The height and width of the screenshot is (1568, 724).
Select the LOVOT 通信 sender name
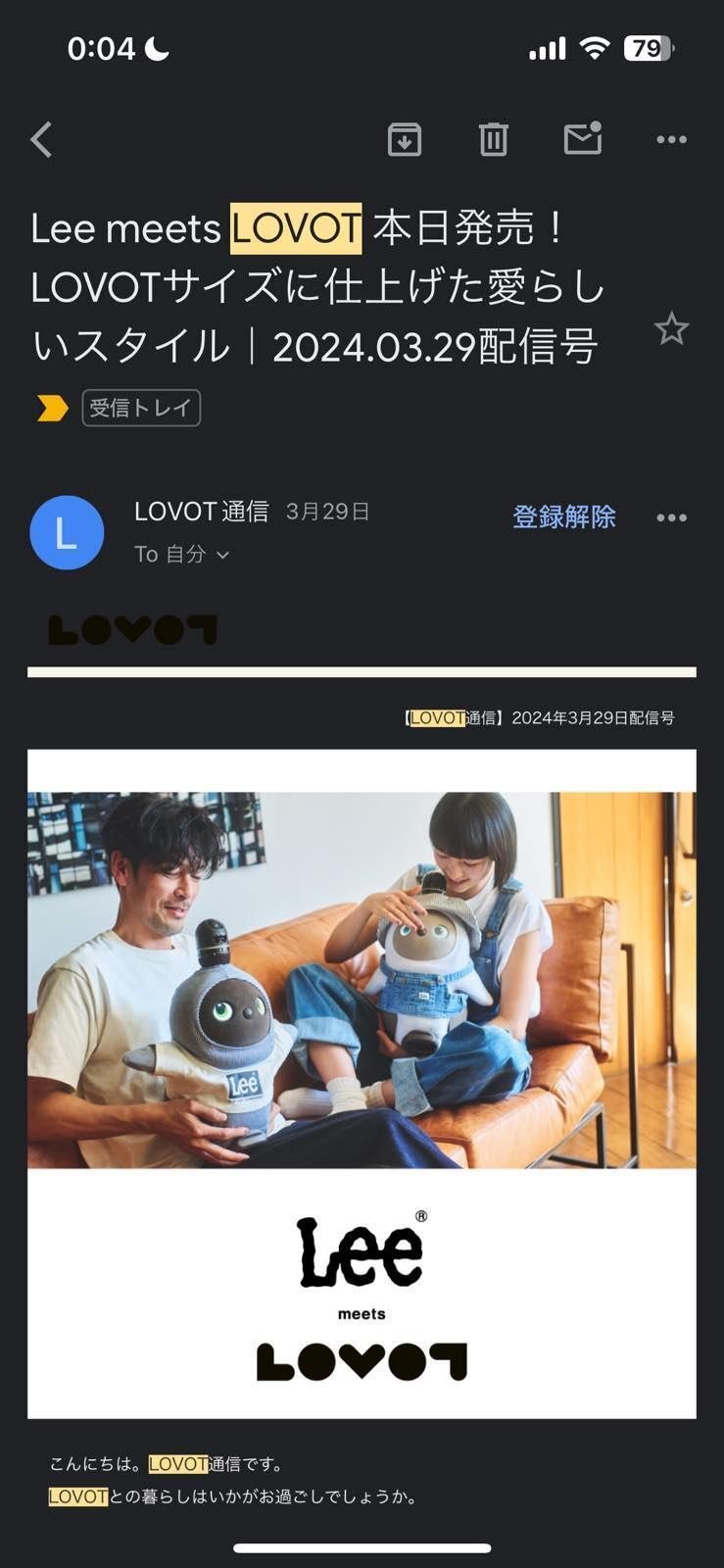point(201,512)
